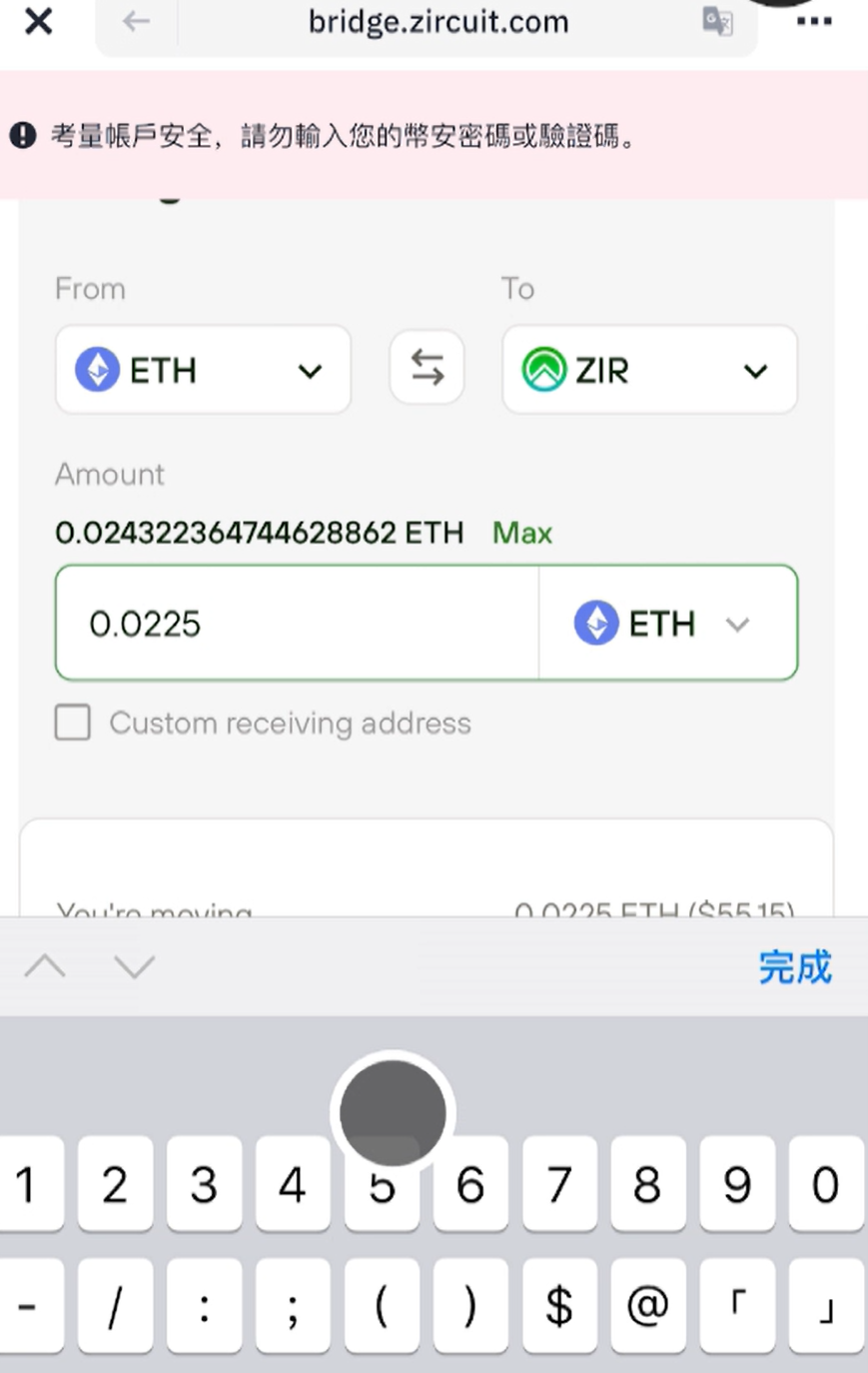Open the page translate option
The height and width of the screenshot is (1373, 868).
coord(717,21)
